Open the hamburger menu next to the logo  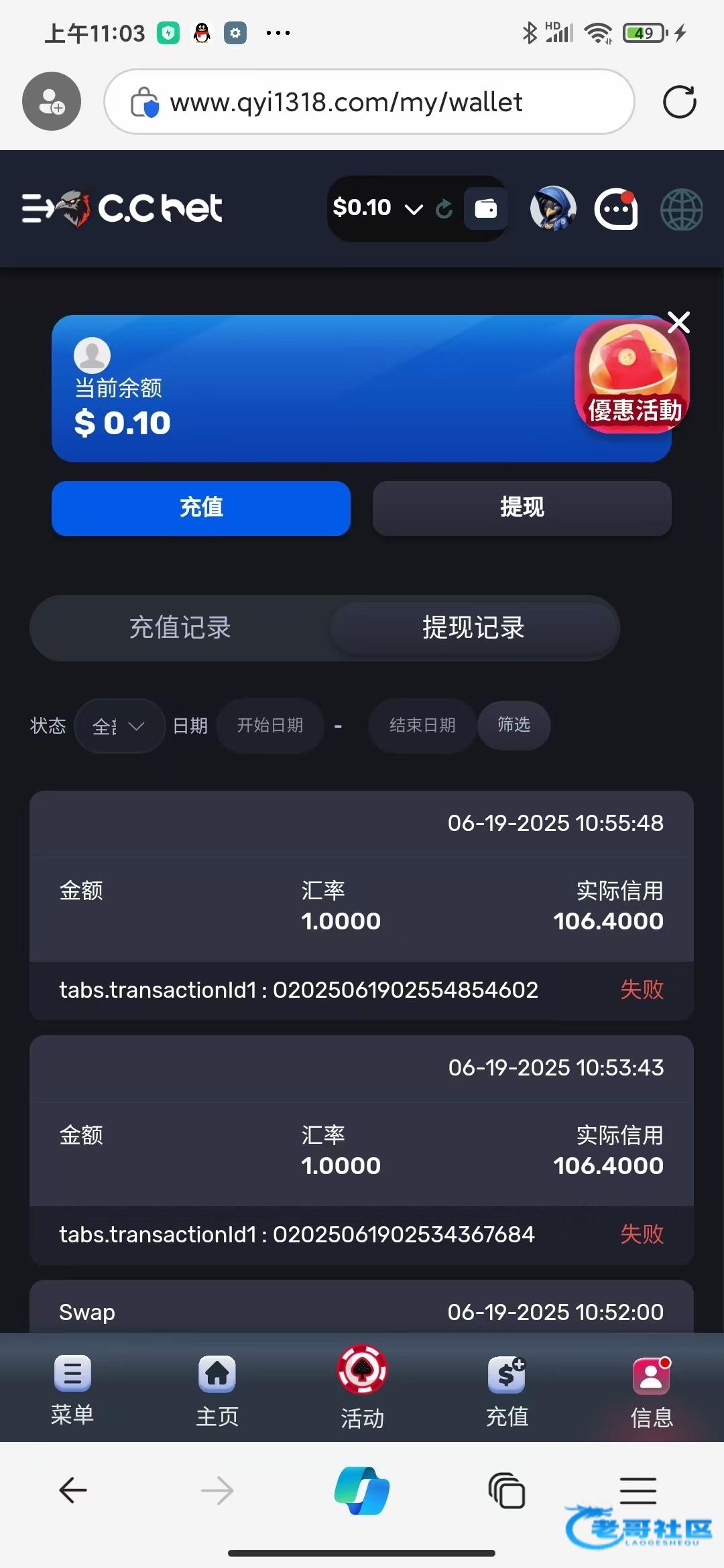click(x=37, y=208)
